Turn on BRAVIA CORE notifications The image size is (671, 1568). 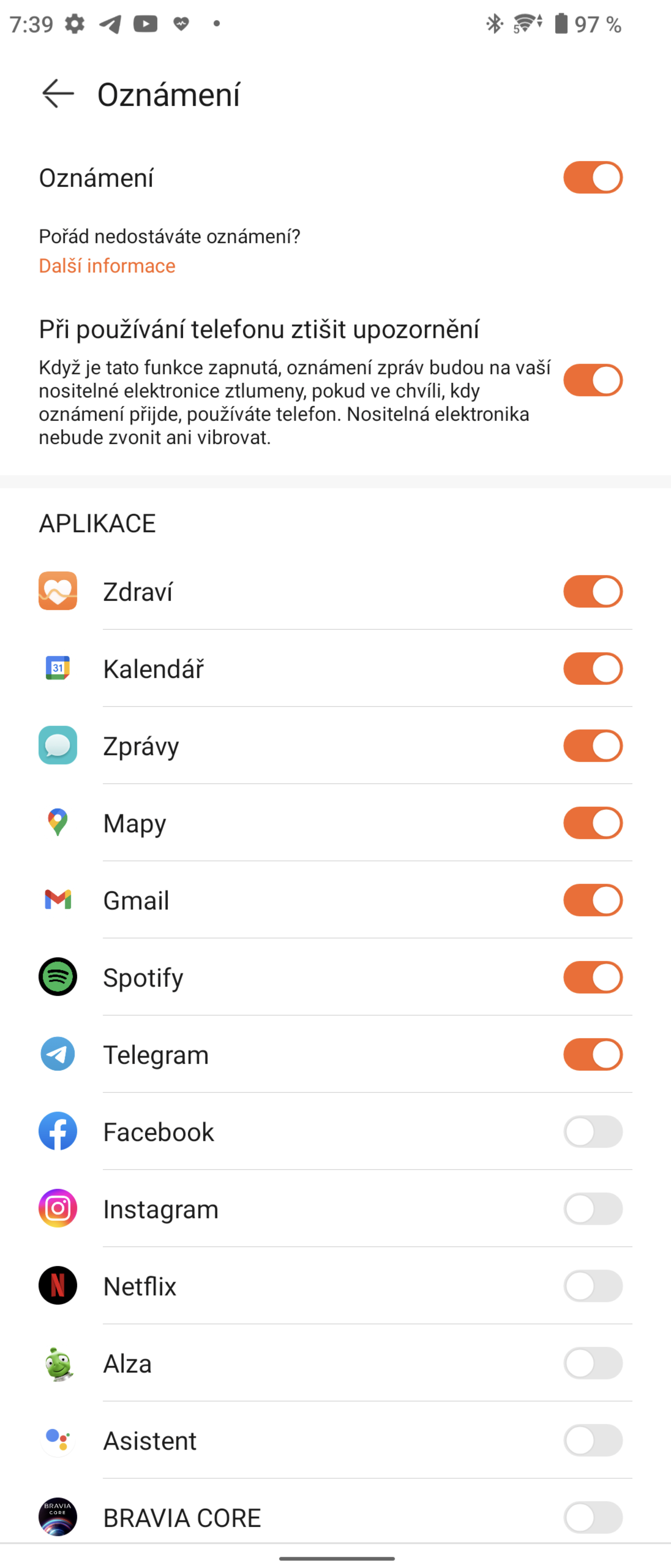pos(593,1517)
